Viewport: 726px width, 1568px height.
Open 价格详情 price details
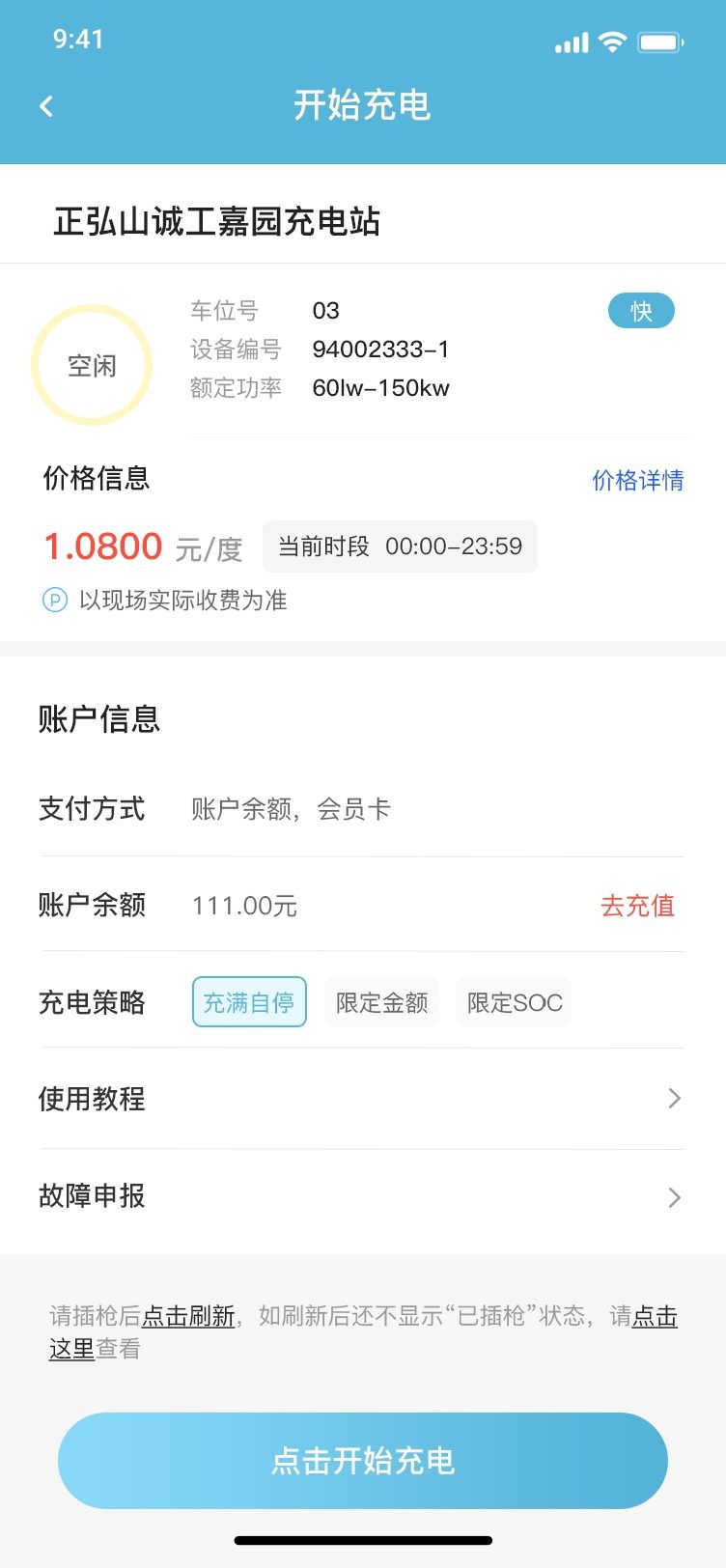tap(637, 481)
